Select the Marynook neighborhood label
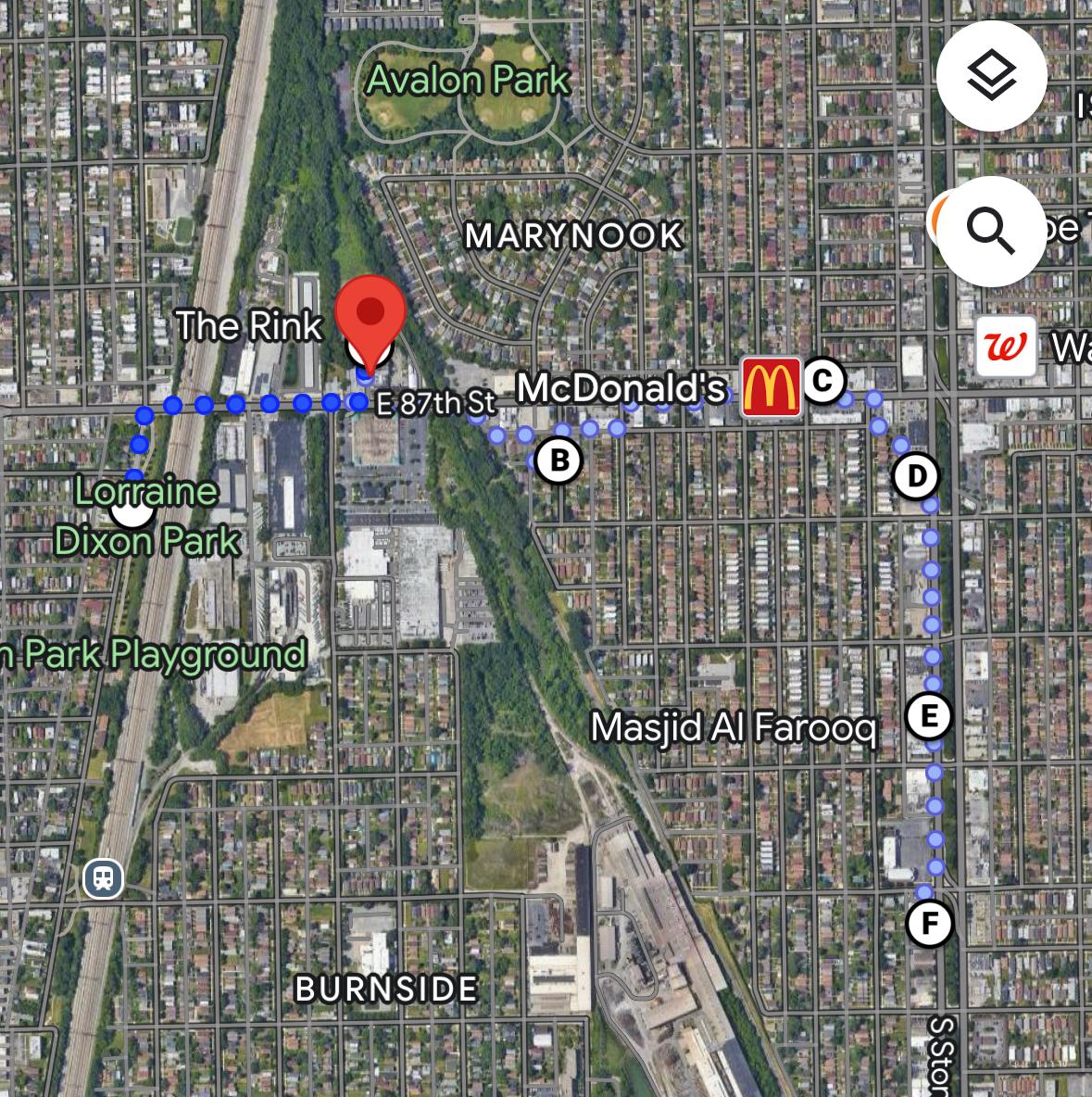Image resolution: width=1092 pixels, height=1097 pixels. pos(574,236)
